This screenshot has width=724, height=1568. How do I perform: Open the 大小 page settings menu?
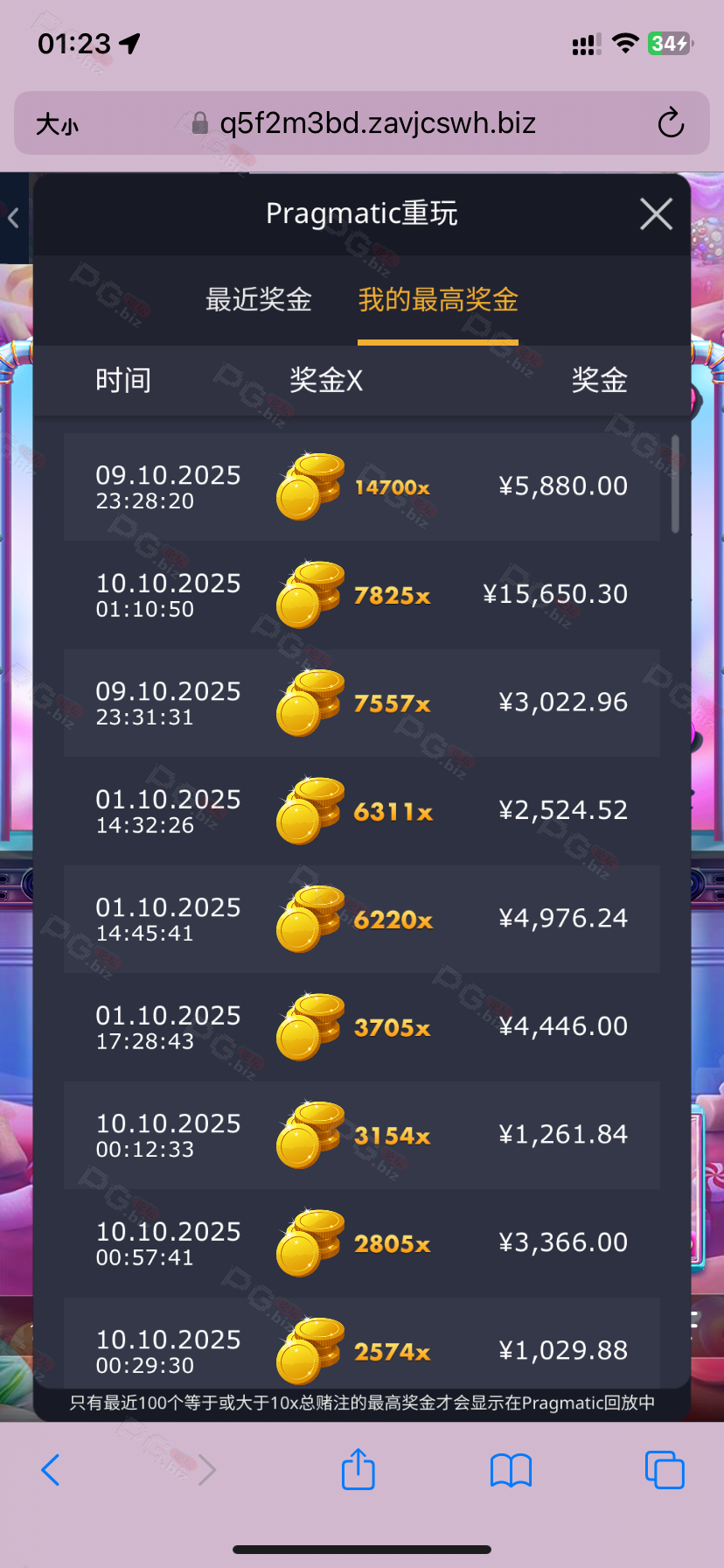click(57, 124)
